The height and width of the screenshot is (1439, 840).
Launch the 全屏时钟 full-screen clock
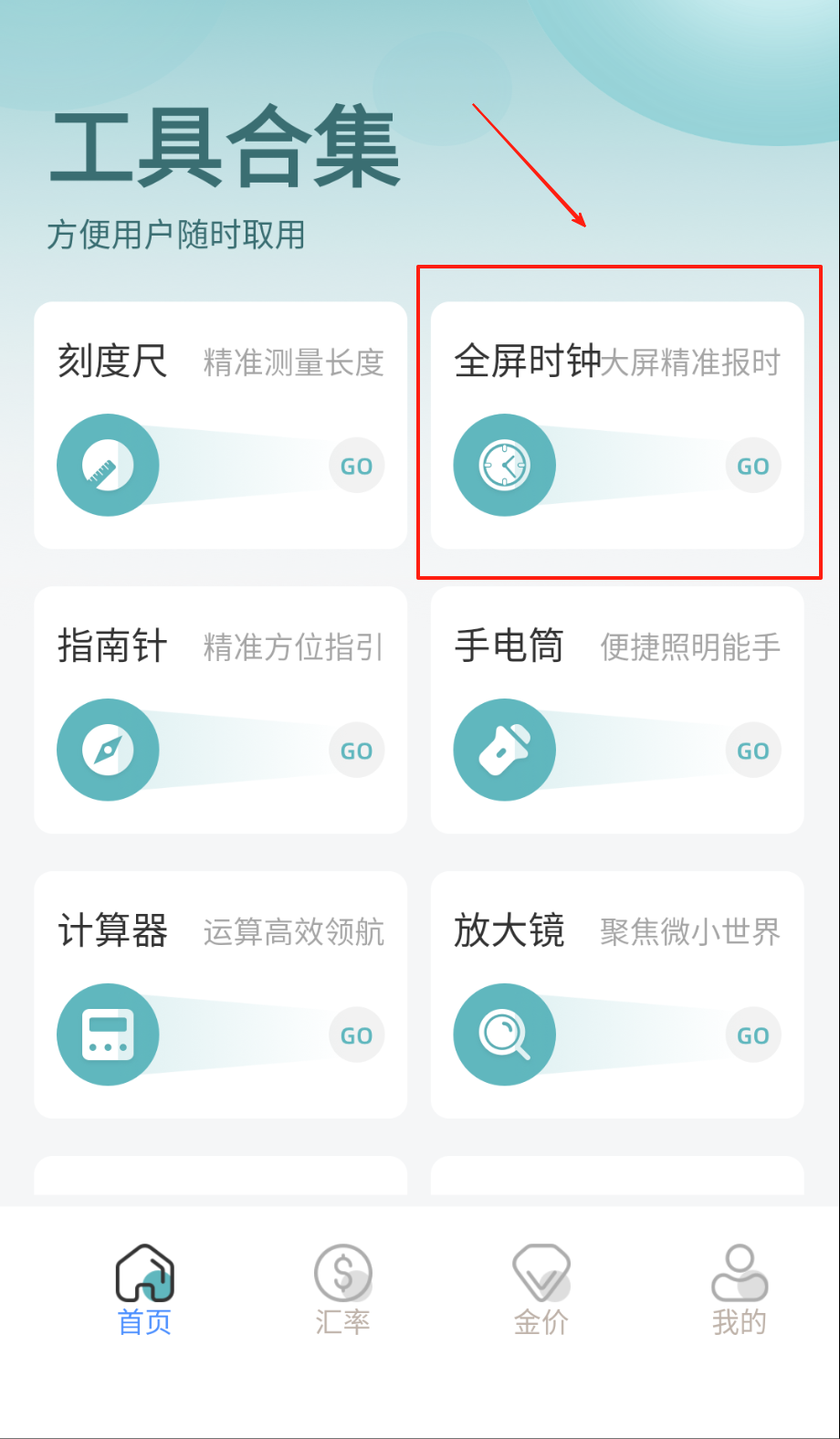coord(617,425)
